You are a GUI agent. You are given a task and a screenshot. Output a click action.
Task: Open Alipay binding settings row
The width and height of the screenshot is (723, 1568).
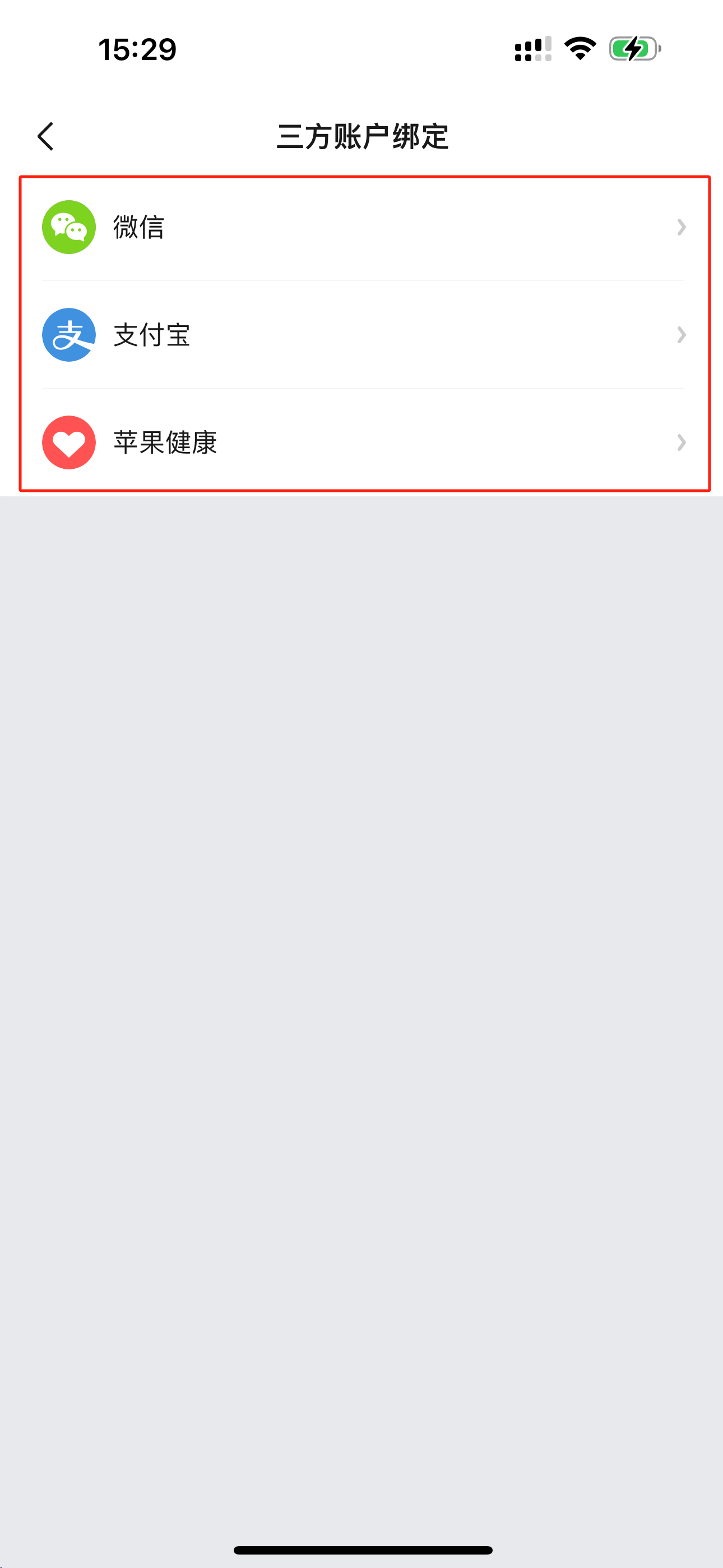click(x=361, y=334)
